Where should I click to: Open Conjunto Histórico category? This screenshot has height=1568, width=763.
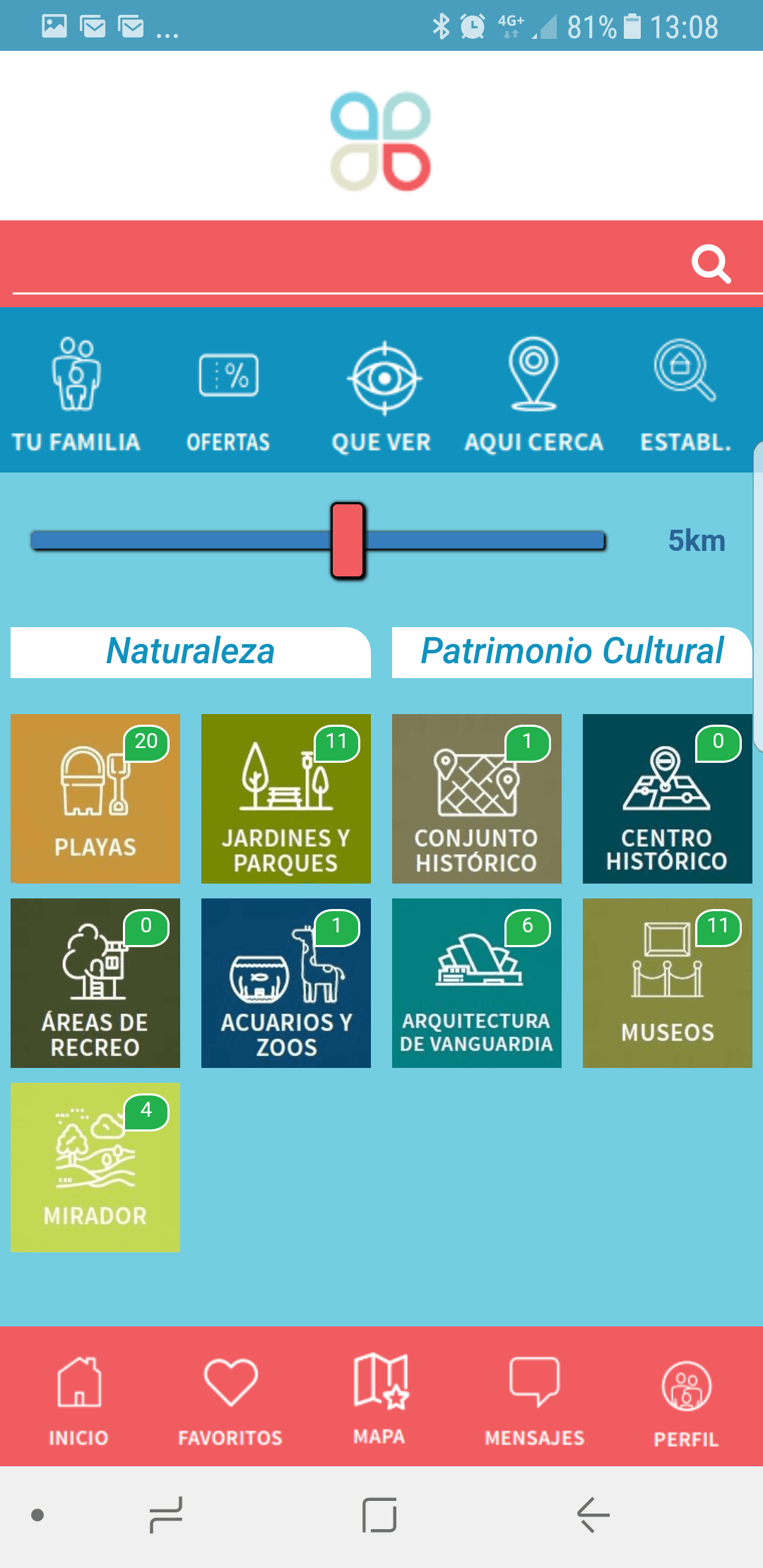click(477, 799)
